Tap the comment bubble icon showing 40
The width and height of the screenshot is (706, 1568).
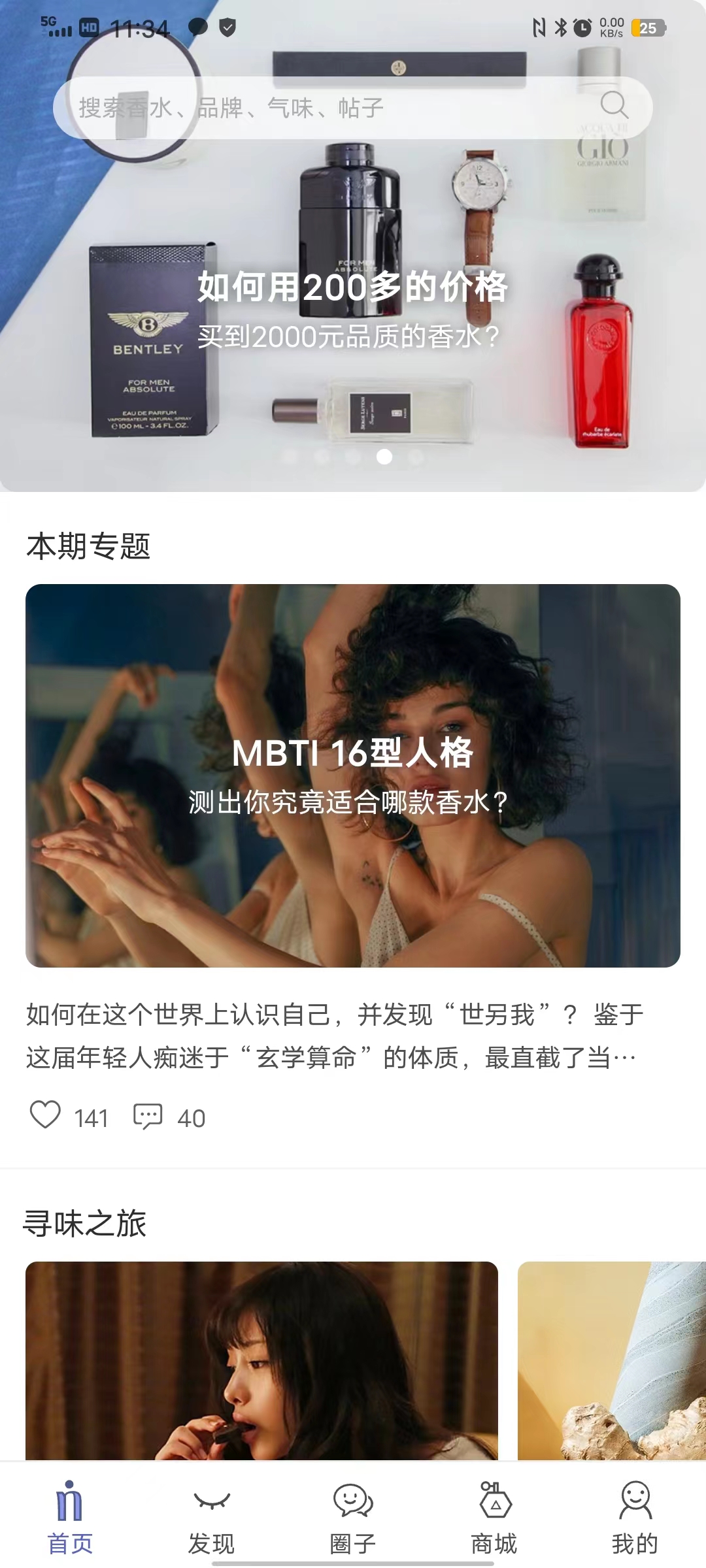tap(149, 1113)
